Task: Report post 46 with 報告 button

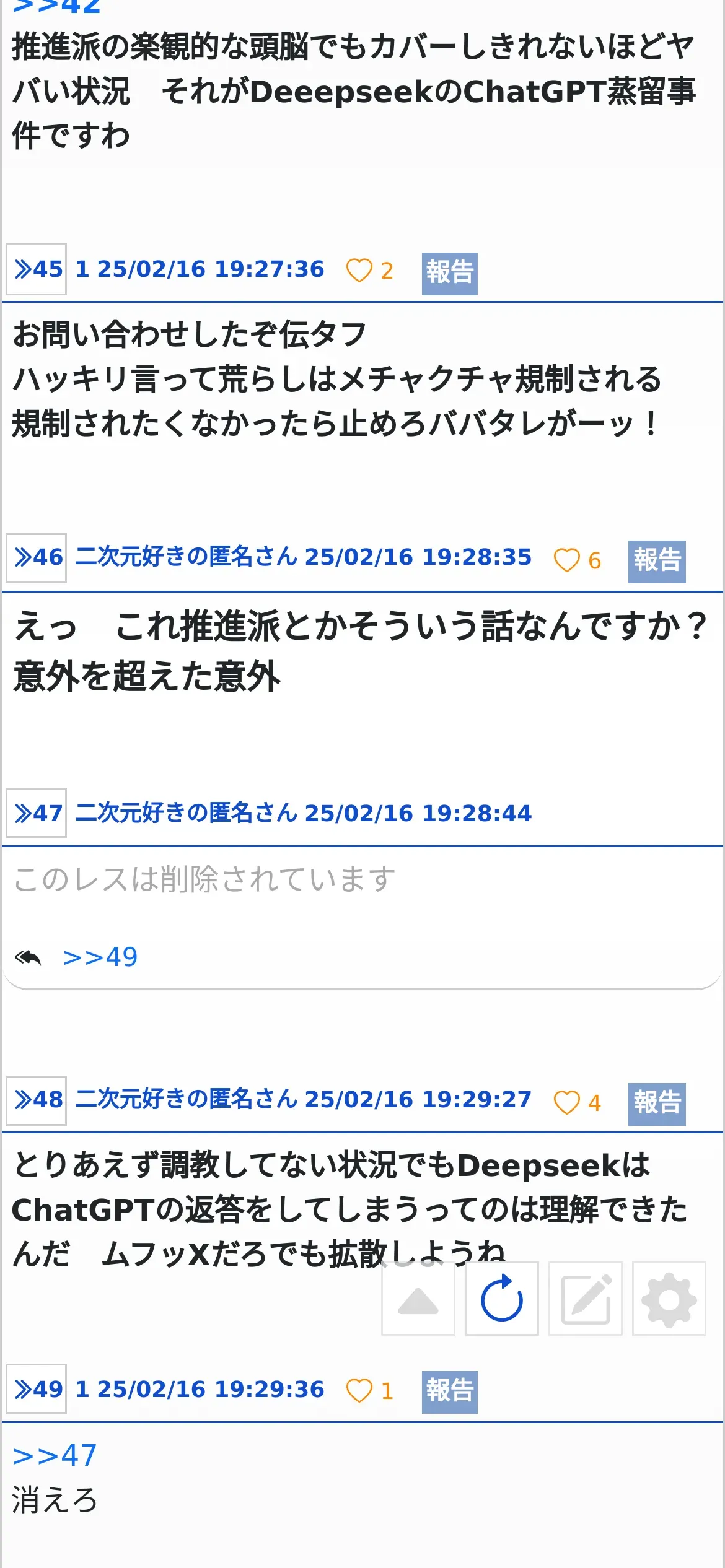Action: tap(657, 561)
